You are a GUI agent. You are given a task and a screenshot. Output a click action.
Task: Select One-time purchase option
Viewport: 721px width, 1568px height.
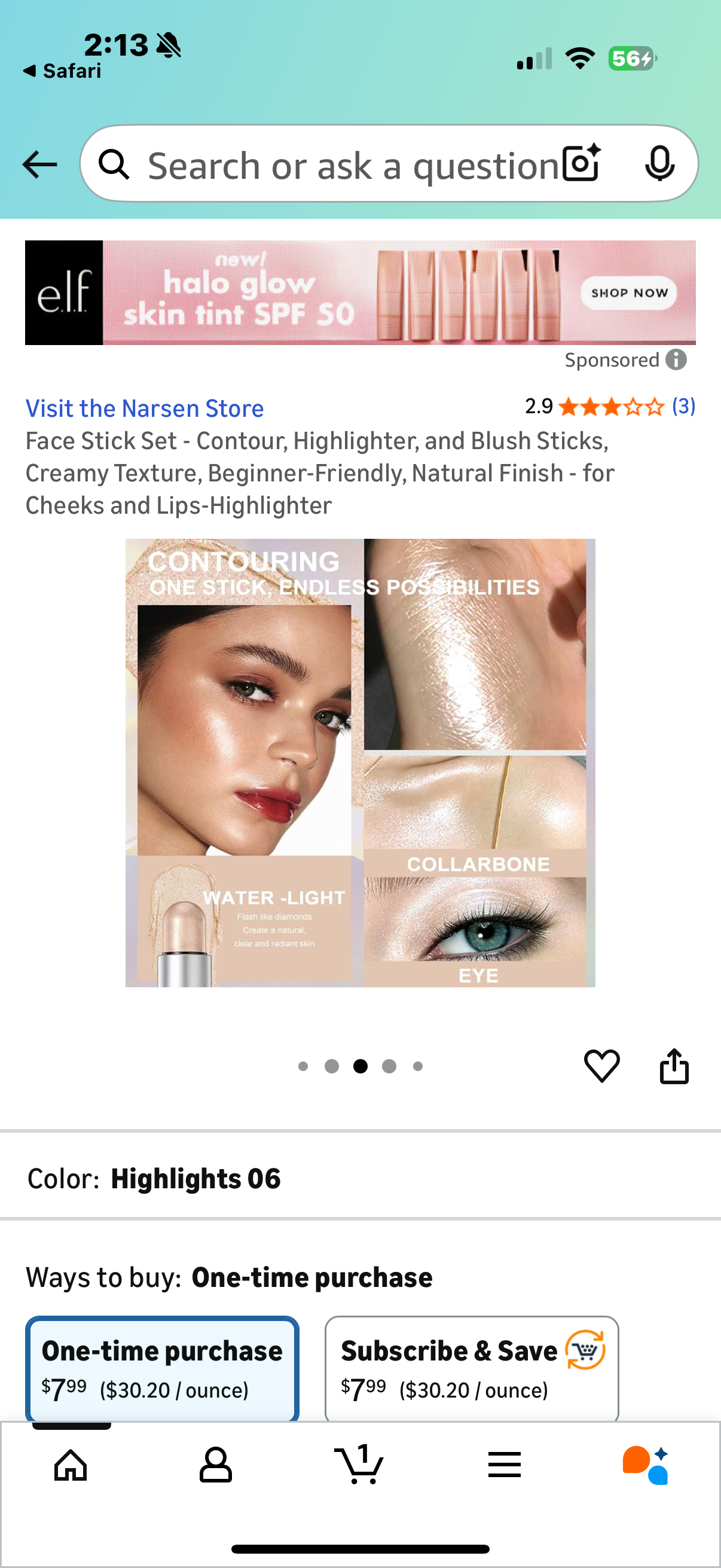[x=162, y=1368]
